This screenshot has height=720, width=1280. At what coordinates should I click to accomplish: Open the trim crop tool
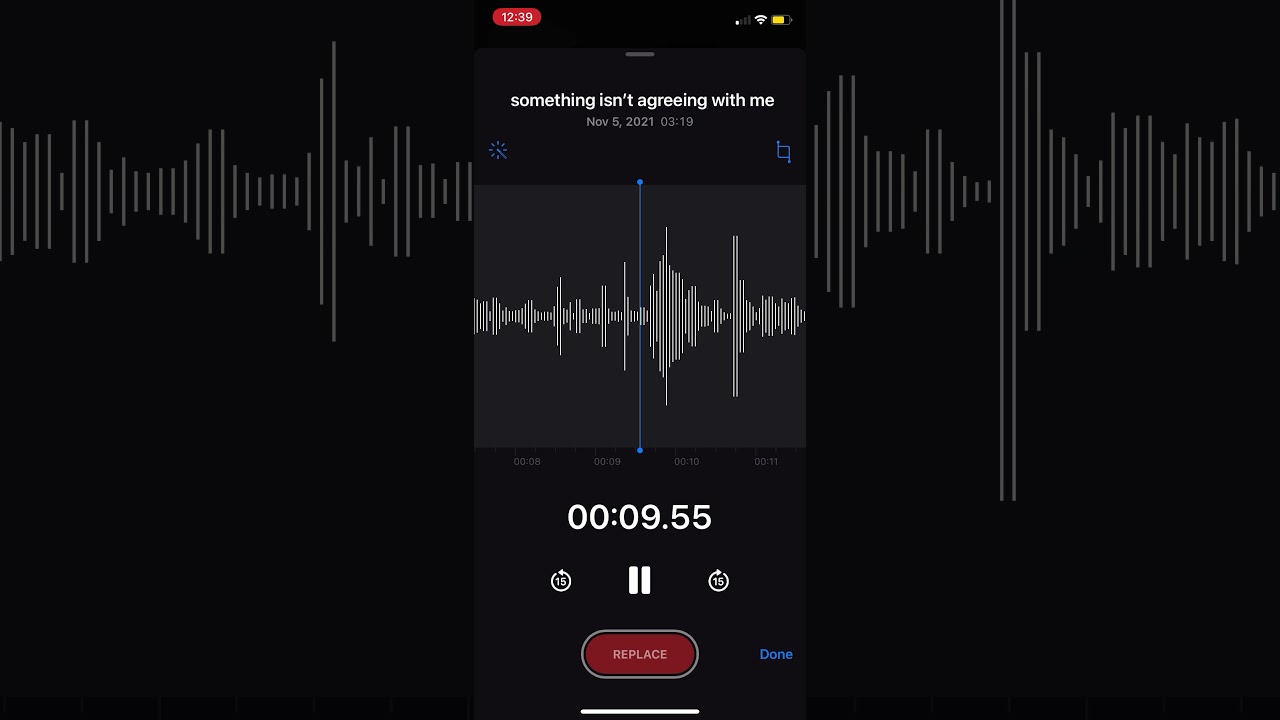[x=783, y=152]
